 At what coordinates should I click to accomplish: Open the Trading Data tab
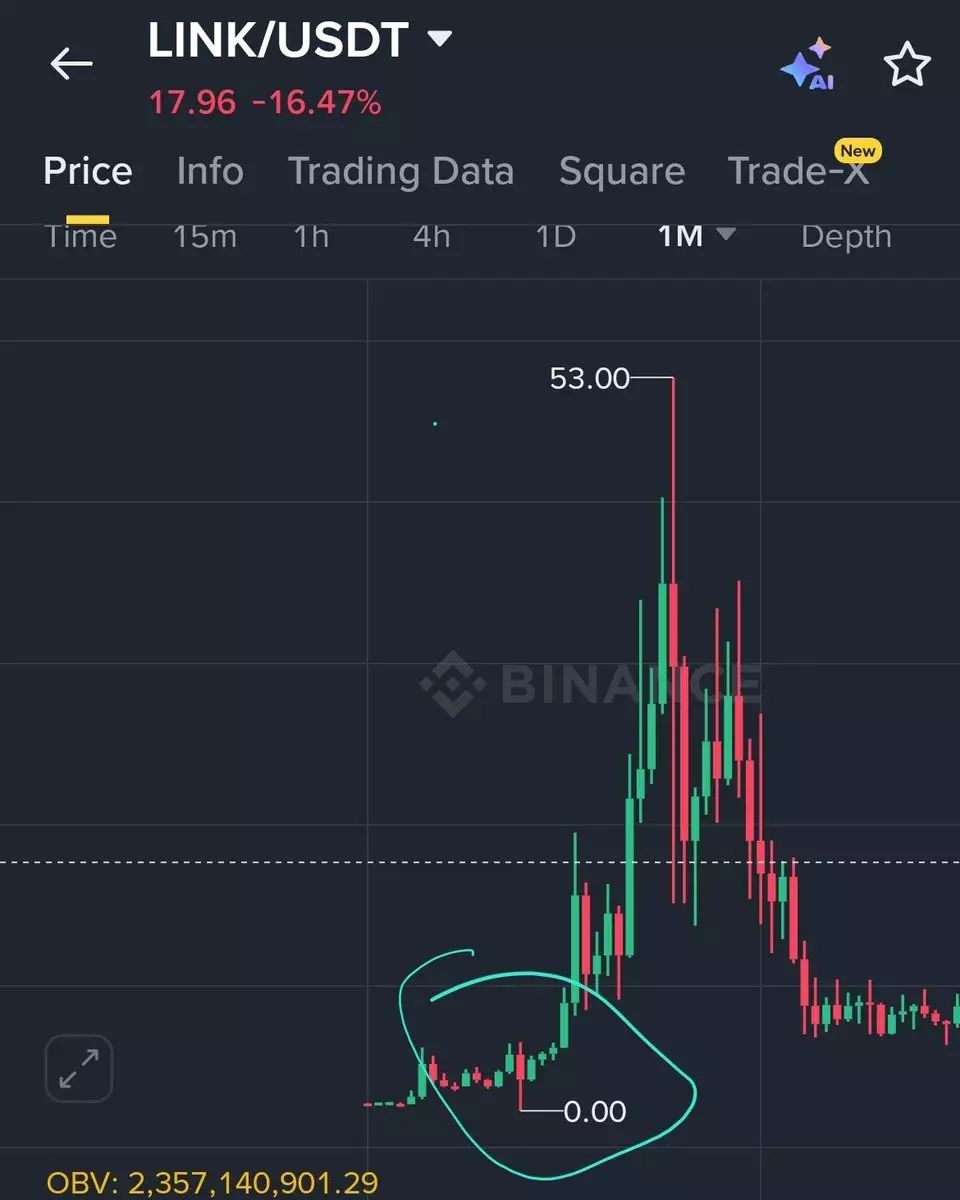click(401, 171)
